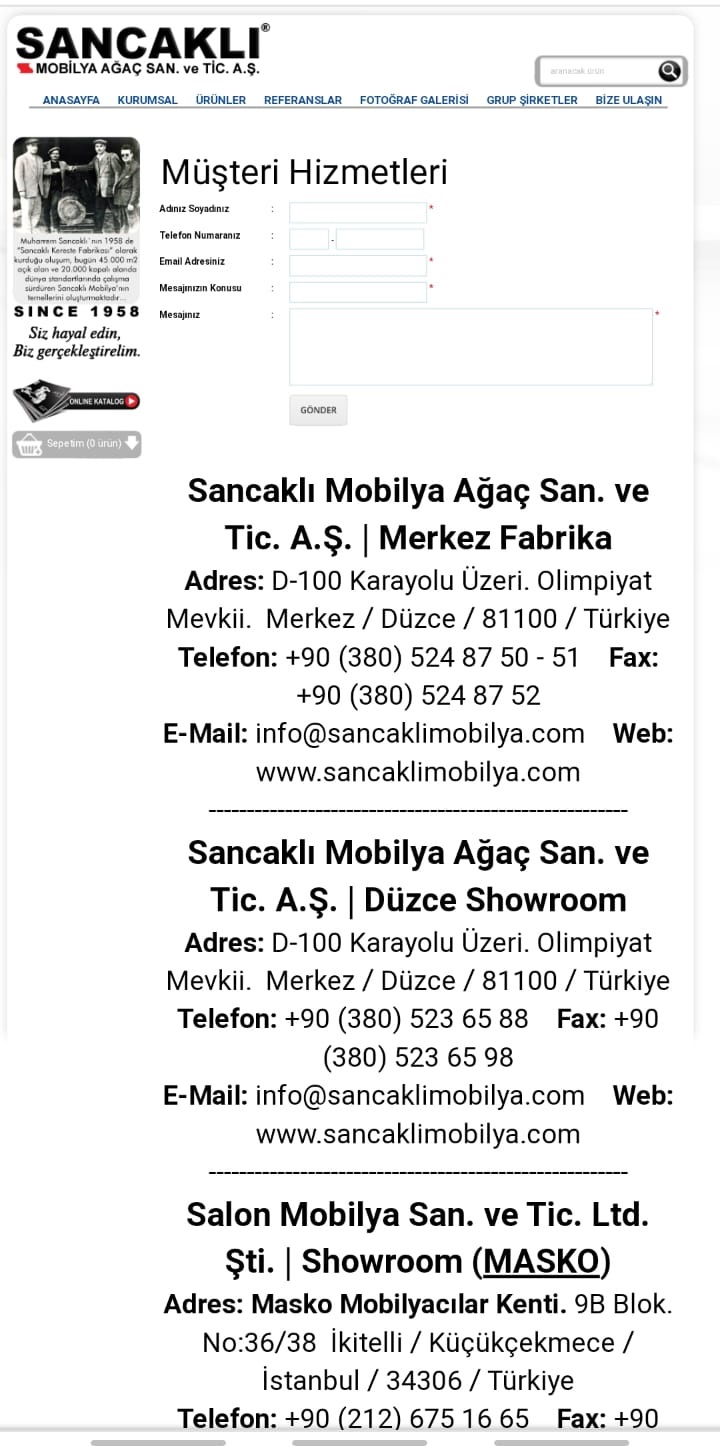The width and height of the screenshot is (720, 1456).
Task: Select the Email Adresiniz field
Action: [x=358, y=265]
